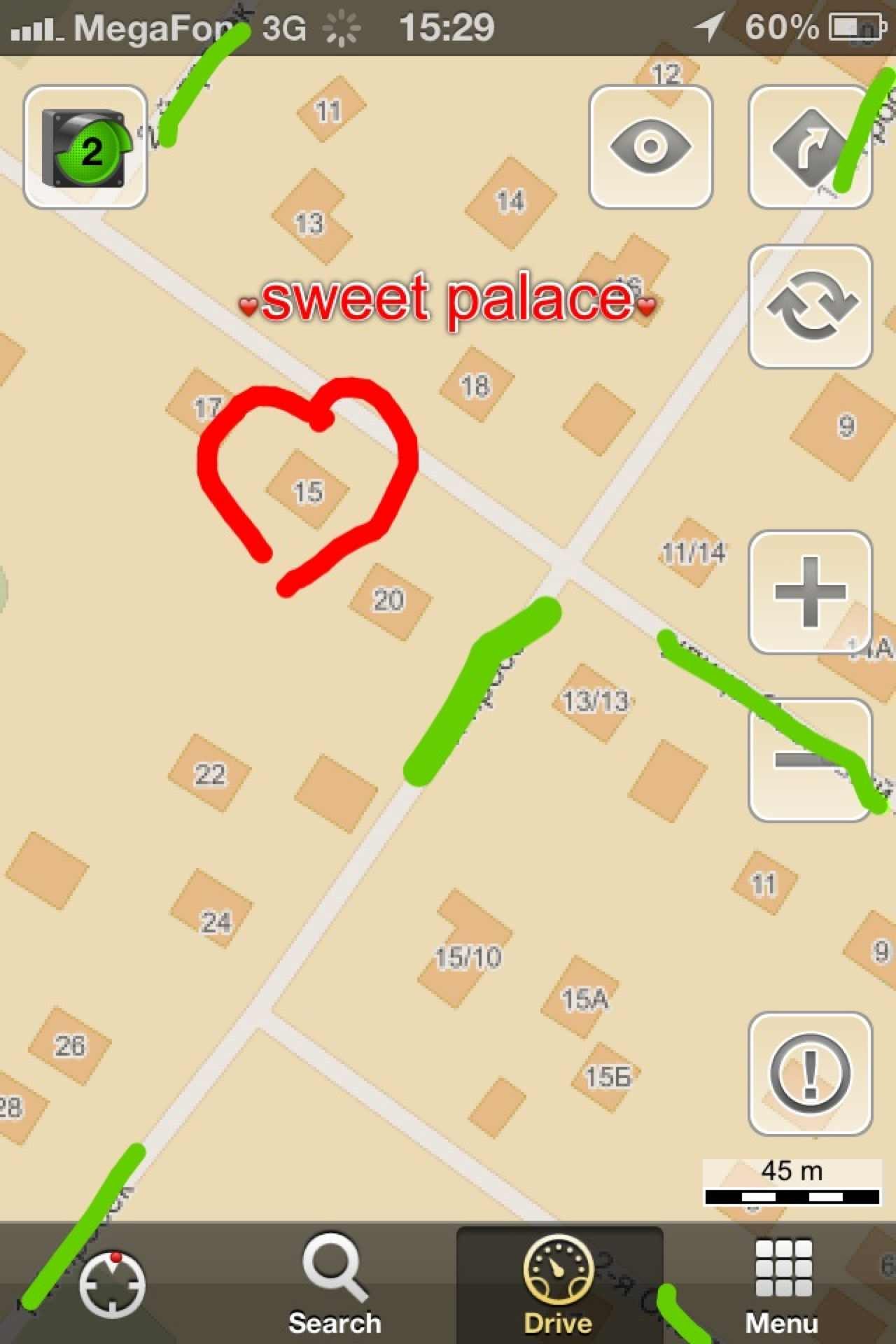Screen dimensions: 896x1344
Task: Open the route directions button
Action: coord(810,147)
